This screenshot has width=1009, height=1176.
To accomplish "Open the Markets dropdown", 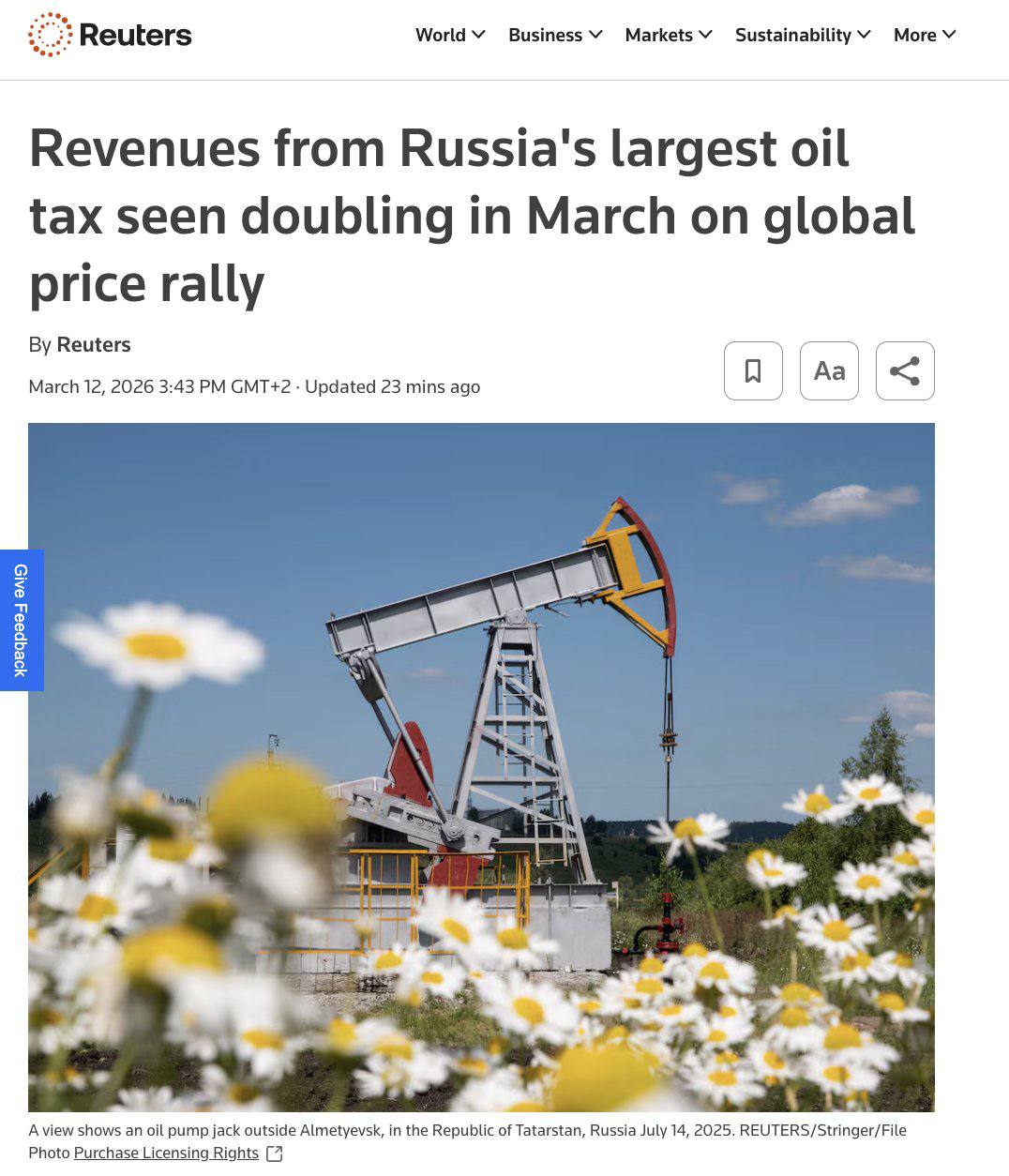I will click(x=669, y=35).
